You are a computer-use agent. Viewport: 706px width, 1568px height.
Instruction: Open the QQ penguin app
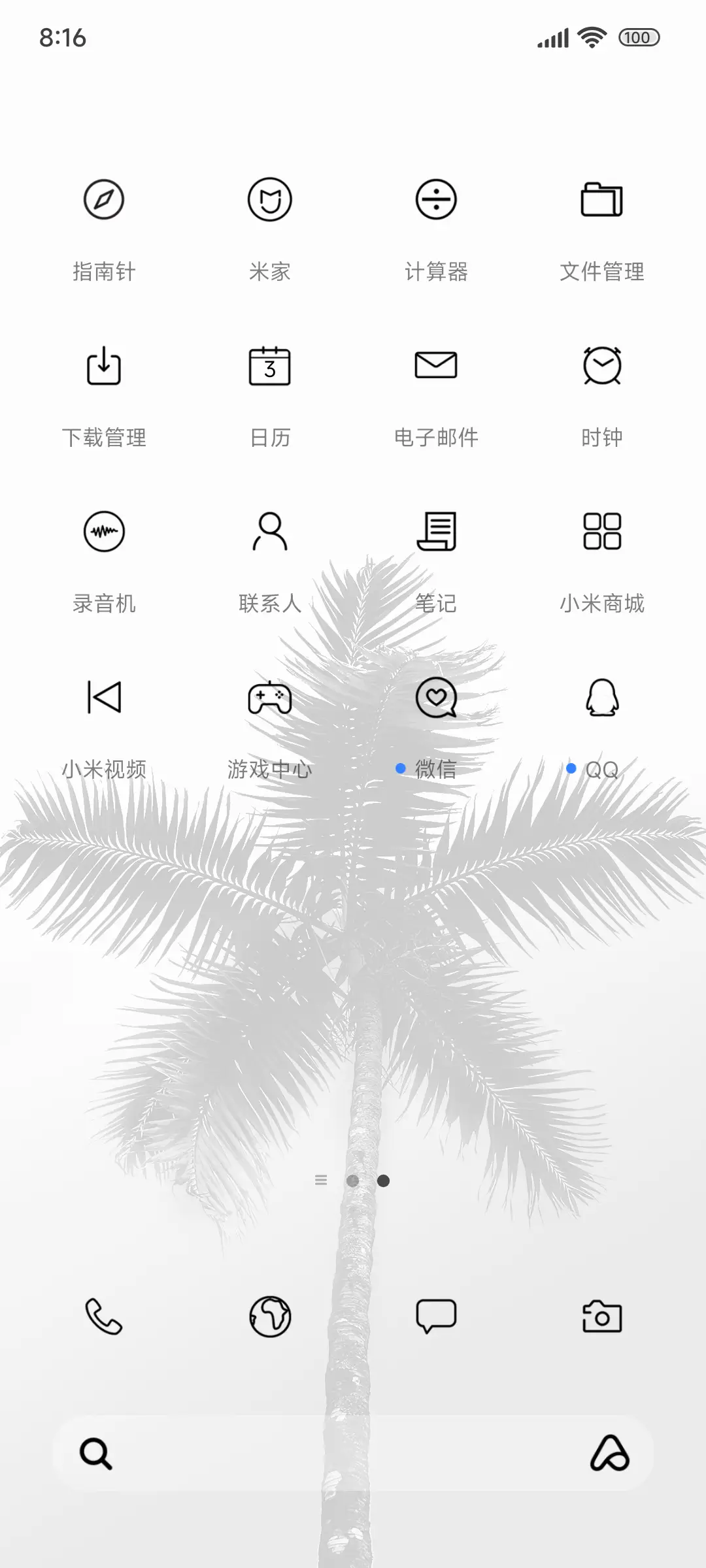click(601, 699)
